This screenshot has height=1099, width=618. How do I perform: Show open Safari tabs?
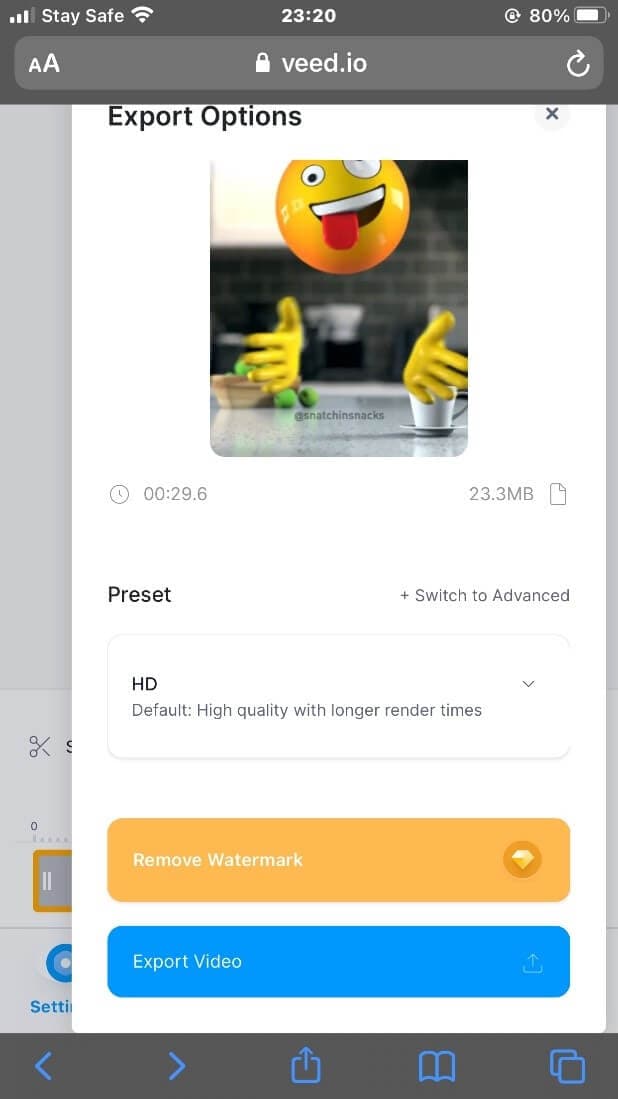click(x=567, y=1066)
